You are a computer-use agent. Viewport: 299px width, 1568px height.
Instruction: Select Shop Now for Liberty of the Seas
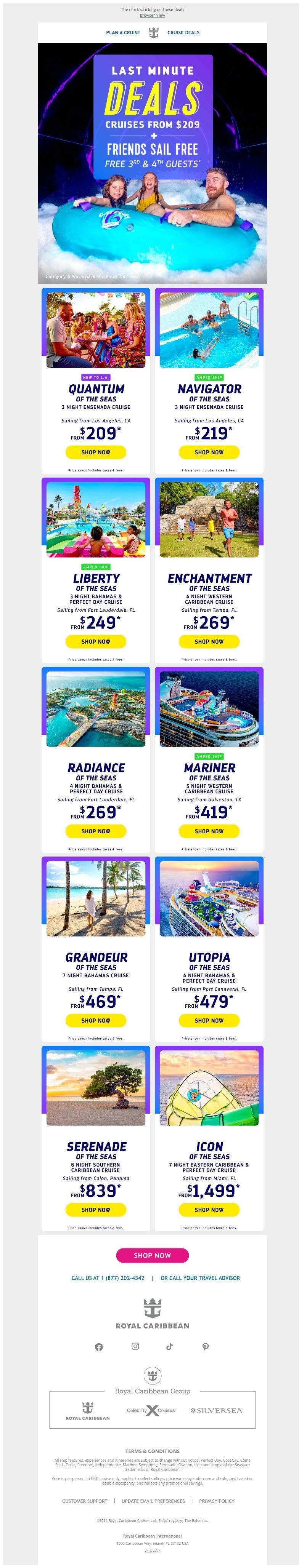tap(96, 642)
